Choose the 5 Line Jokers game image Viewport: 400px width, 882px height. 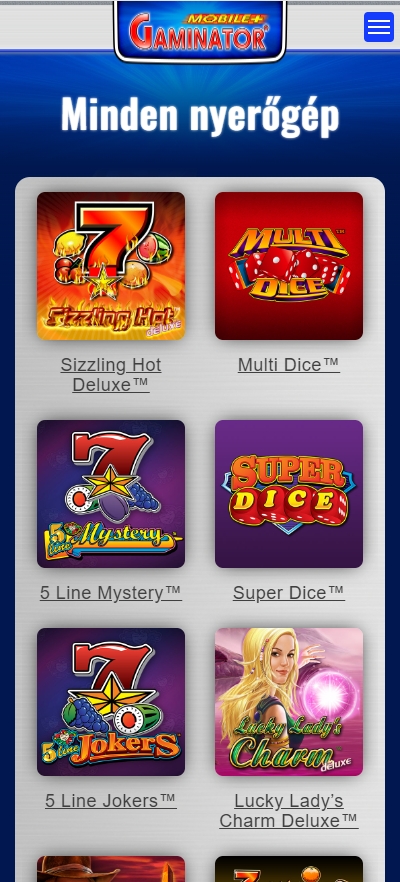[x=111, y=702]
